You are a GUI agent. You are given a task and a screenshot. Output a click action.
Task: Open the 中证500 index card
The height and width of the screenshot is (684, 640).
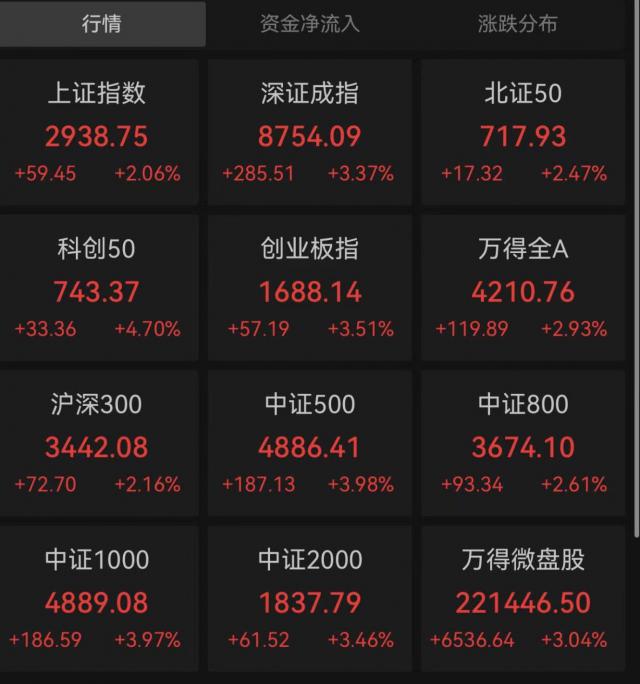click(309, 445)
